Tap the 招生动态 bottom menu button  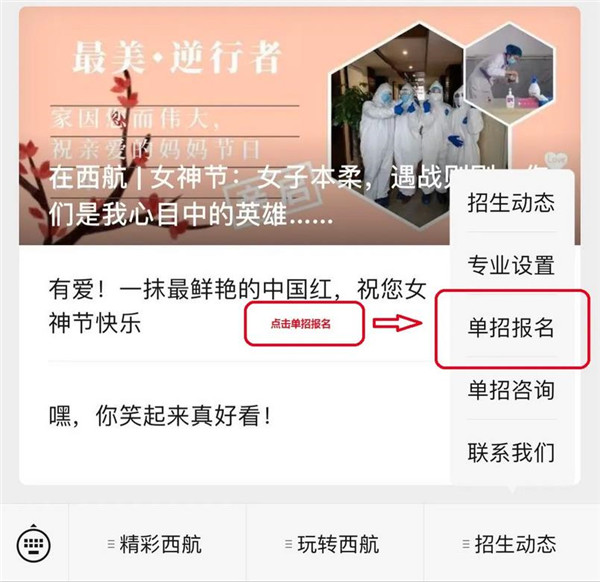[510, 544]
